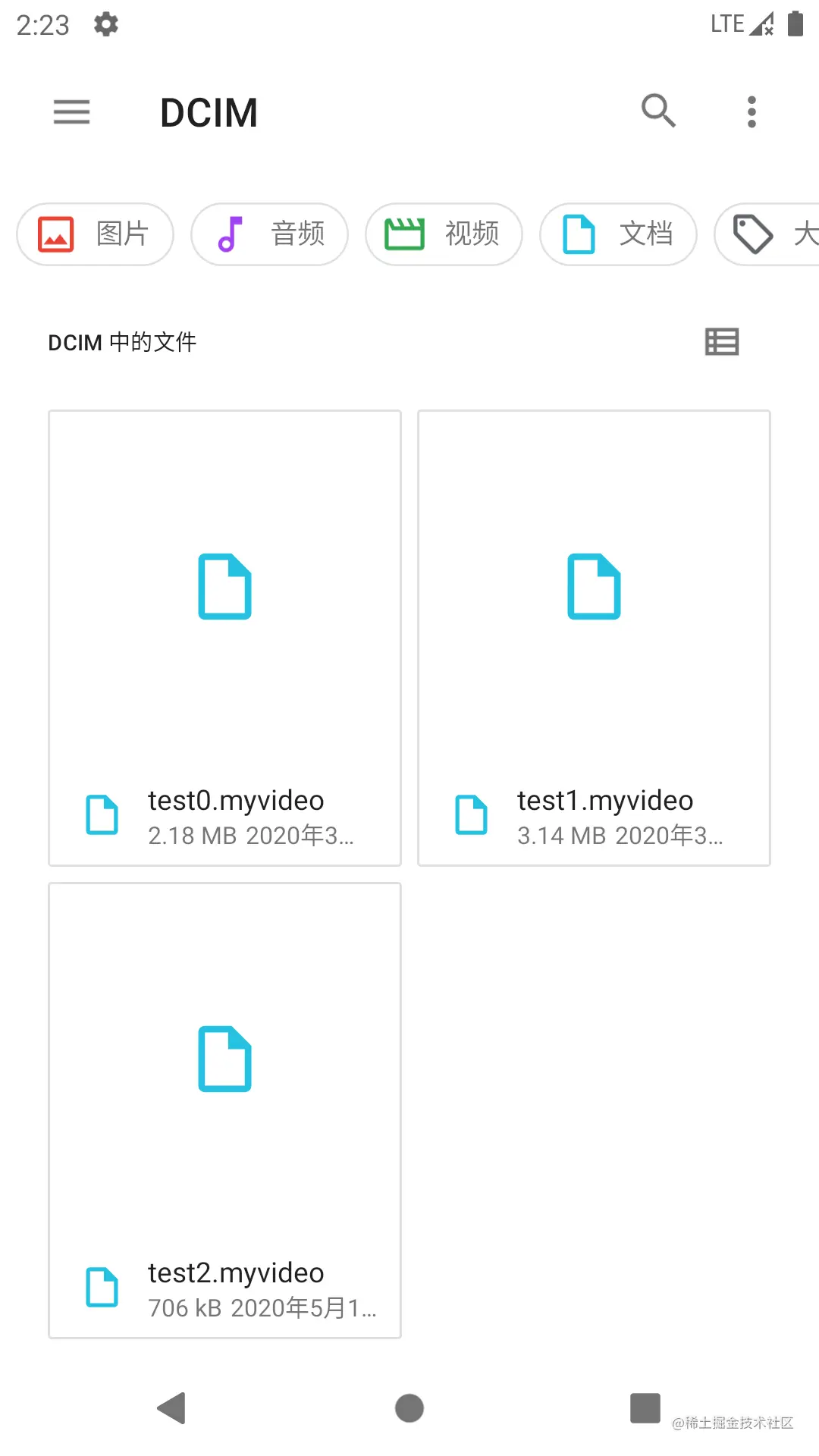Select the DCIM title in the toolbar
The width and height of the screenshot is (819, 1456).
(x=209, y=111)
